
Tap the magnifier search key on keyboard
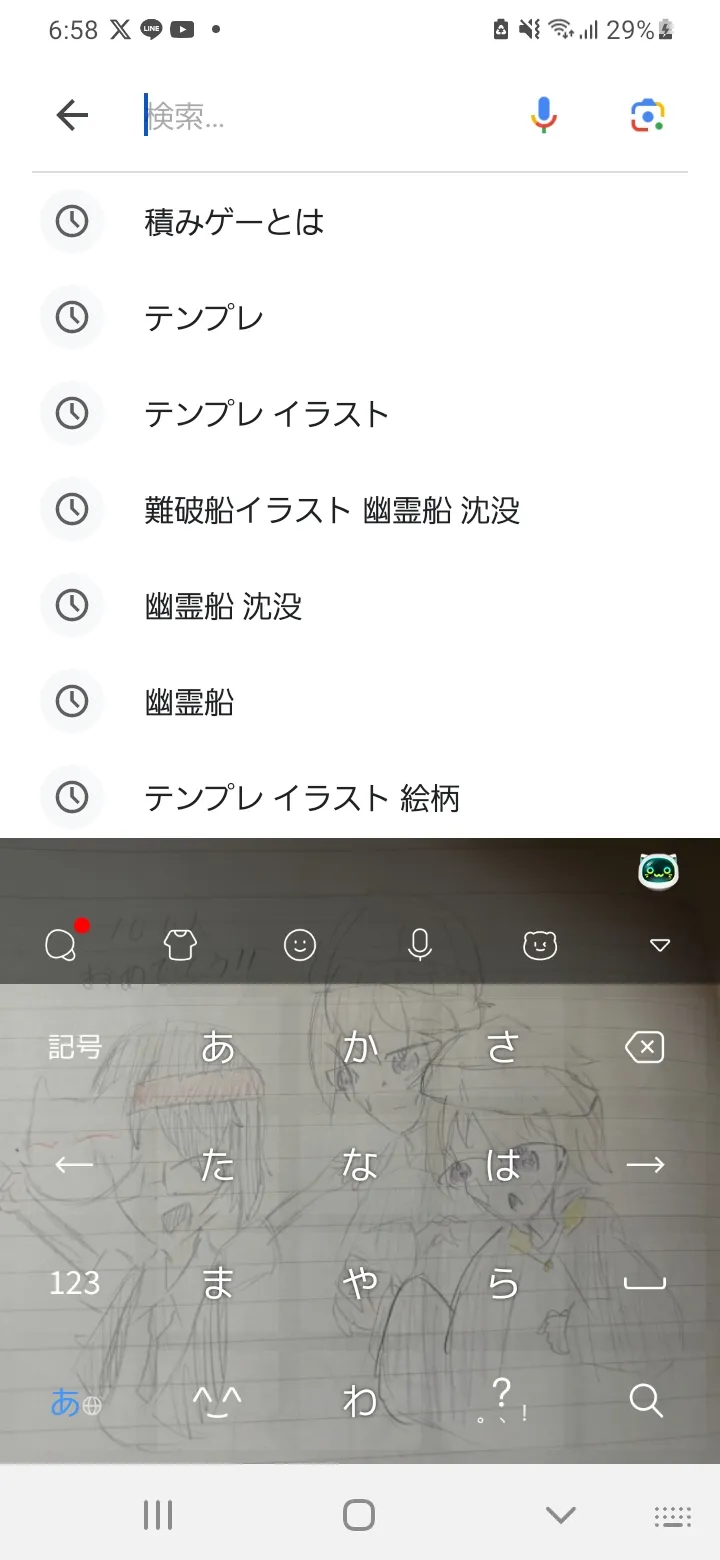[646, 1401]
